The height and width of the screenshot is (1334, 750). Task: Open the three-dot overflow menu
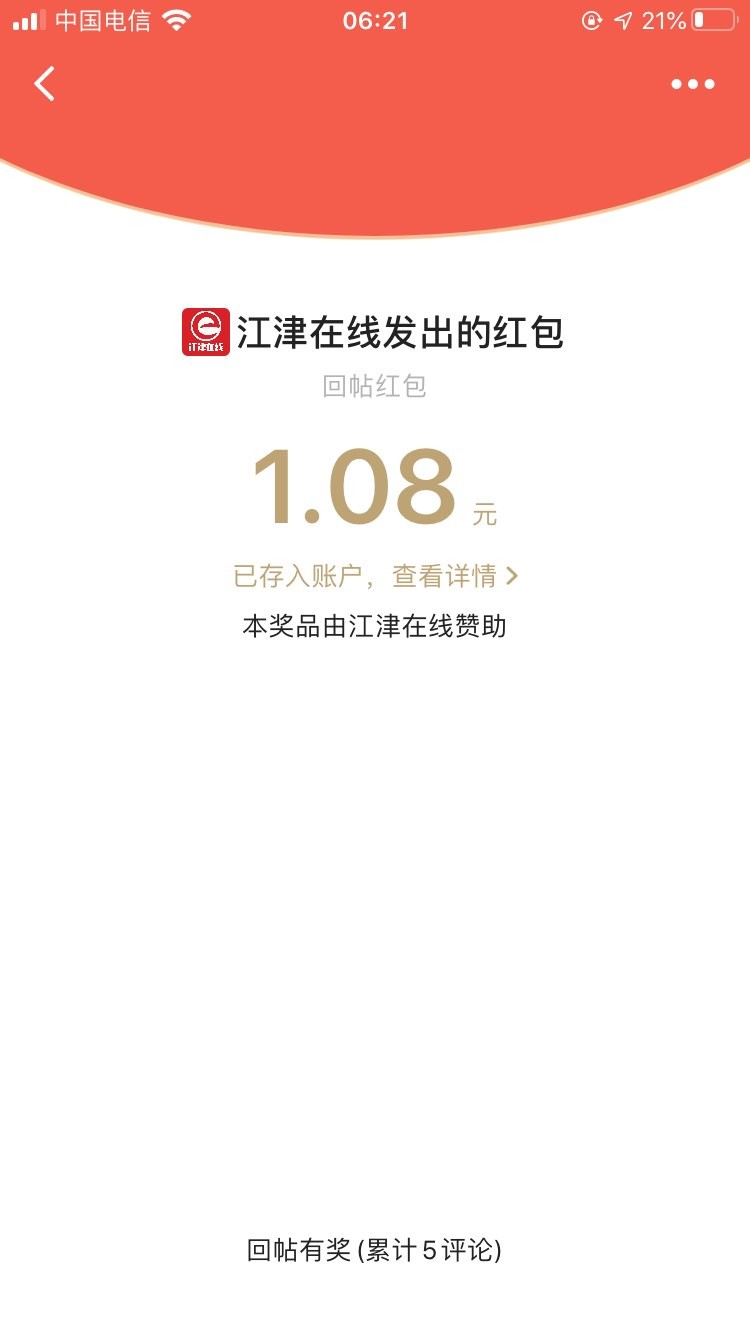pyautogui.click(x=692, y=84)
